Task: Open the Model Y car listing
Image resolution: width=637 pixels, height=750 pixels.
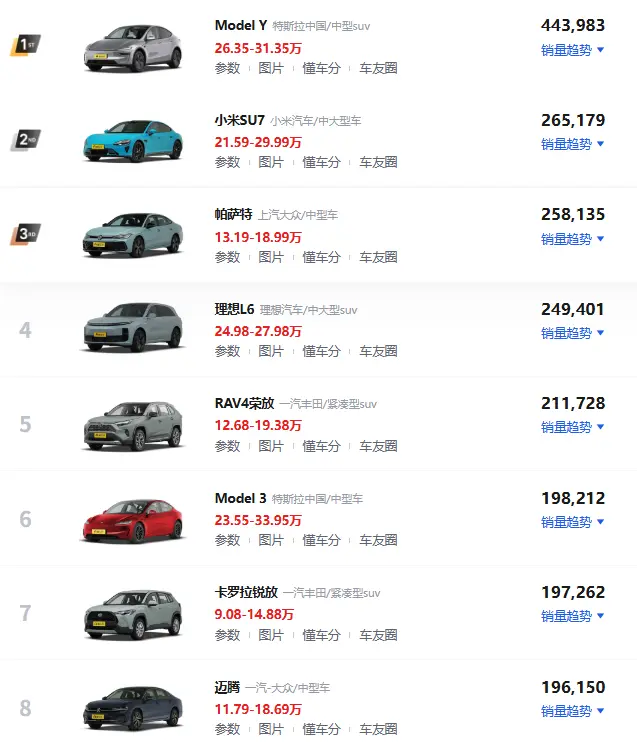Action: point(239,25)
